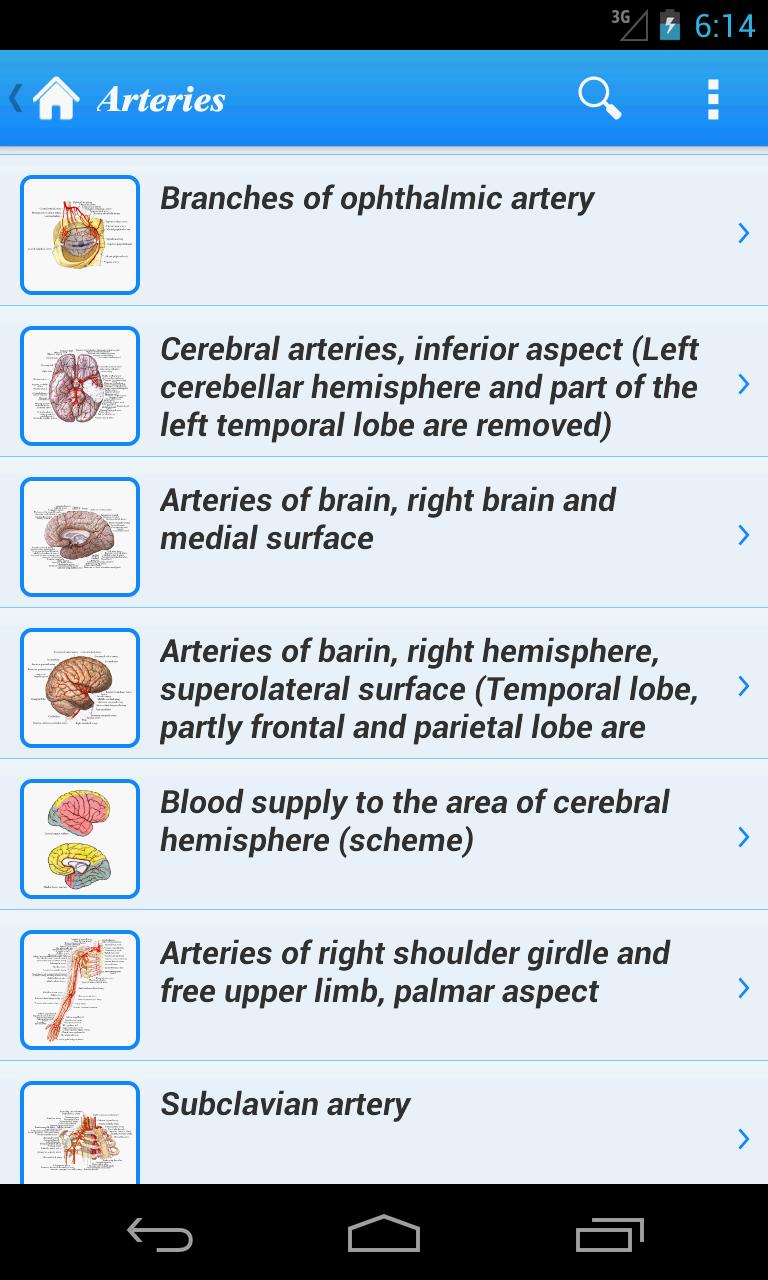Open the search magnifier

click(599, 99)
